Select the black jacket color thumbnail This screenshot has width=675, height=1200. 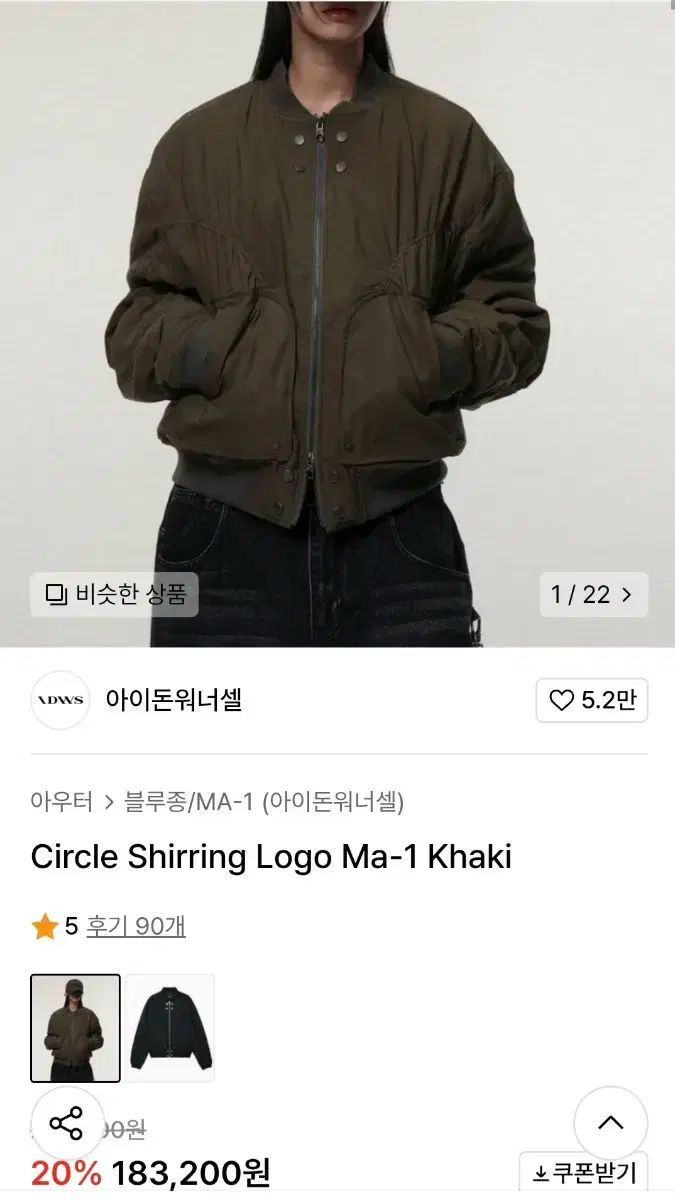(170, 1028)
